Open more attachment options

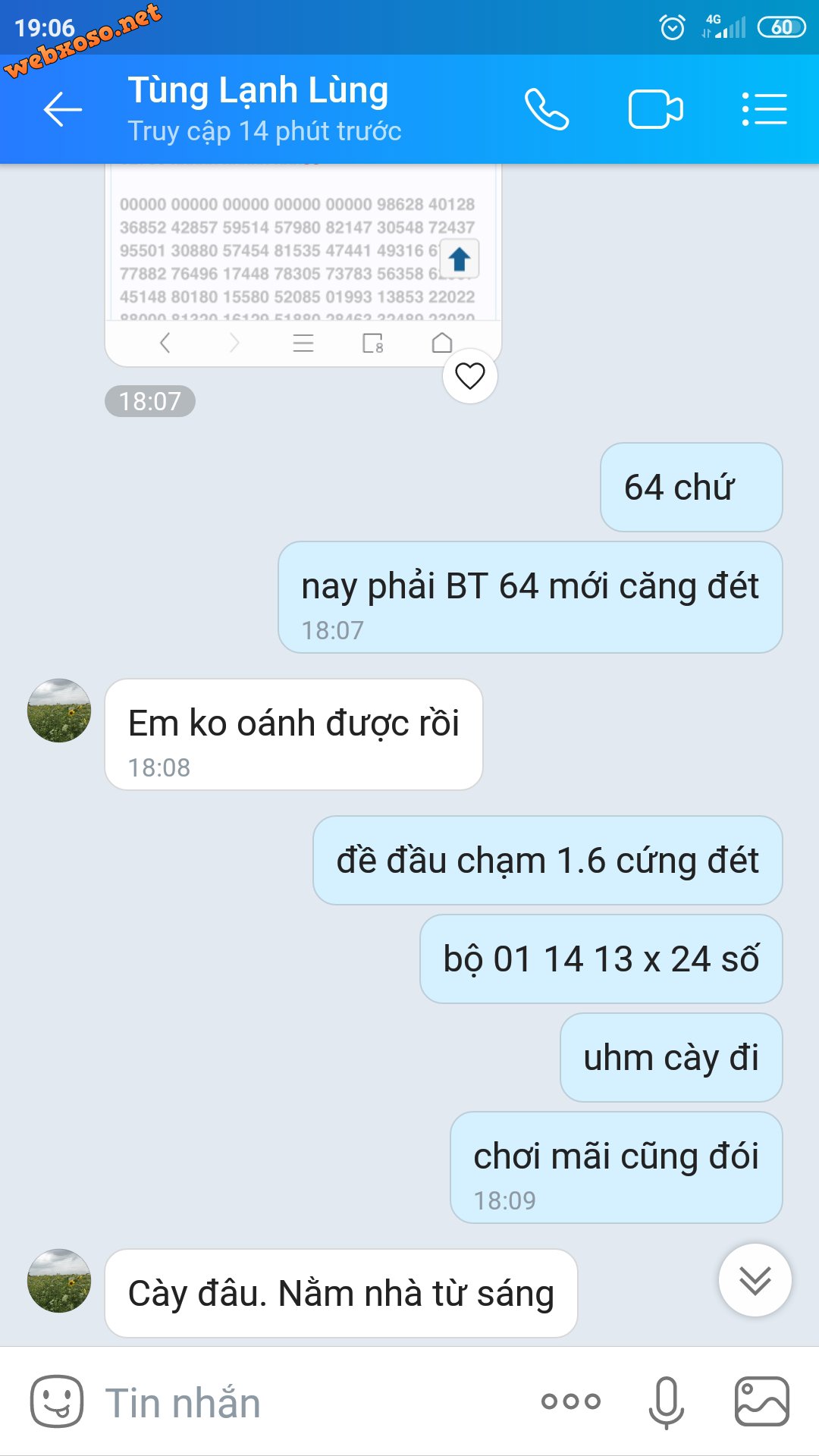[570, 1401]
